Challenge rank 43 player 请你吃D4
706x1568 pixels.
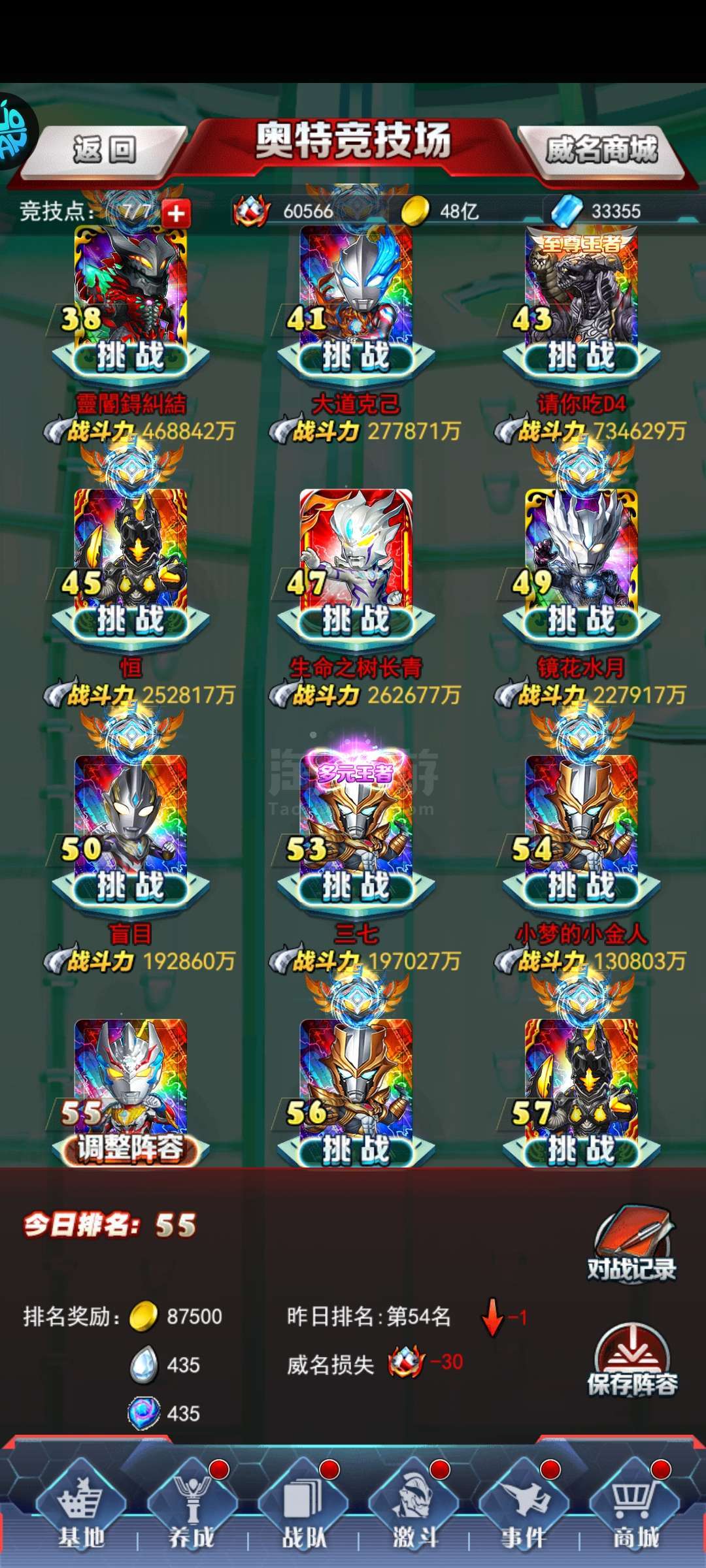(x=581, y=358)
